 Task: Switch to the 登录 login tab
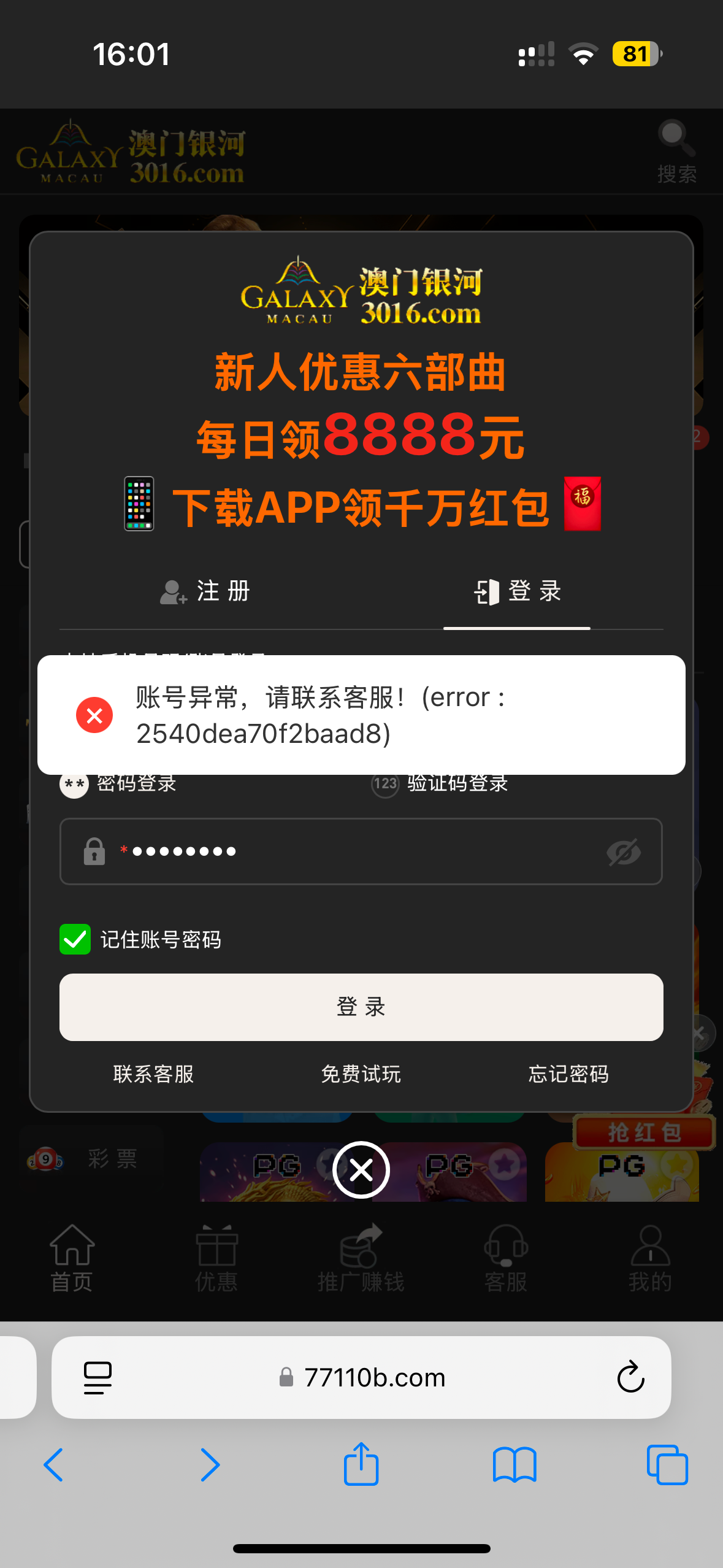[x=517, y=591]
